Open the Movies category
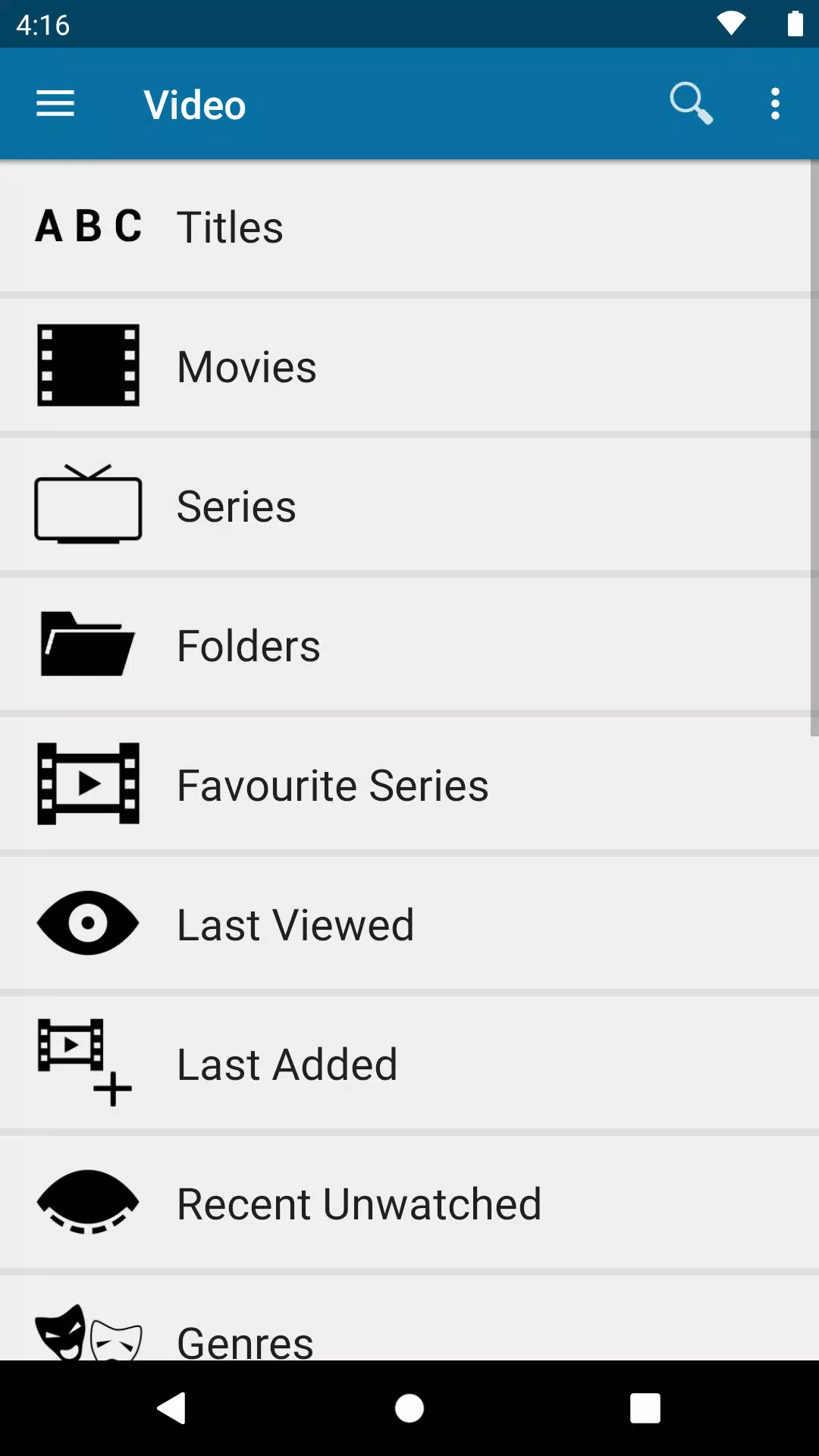The image size is (819, 1456). point(406,366)
